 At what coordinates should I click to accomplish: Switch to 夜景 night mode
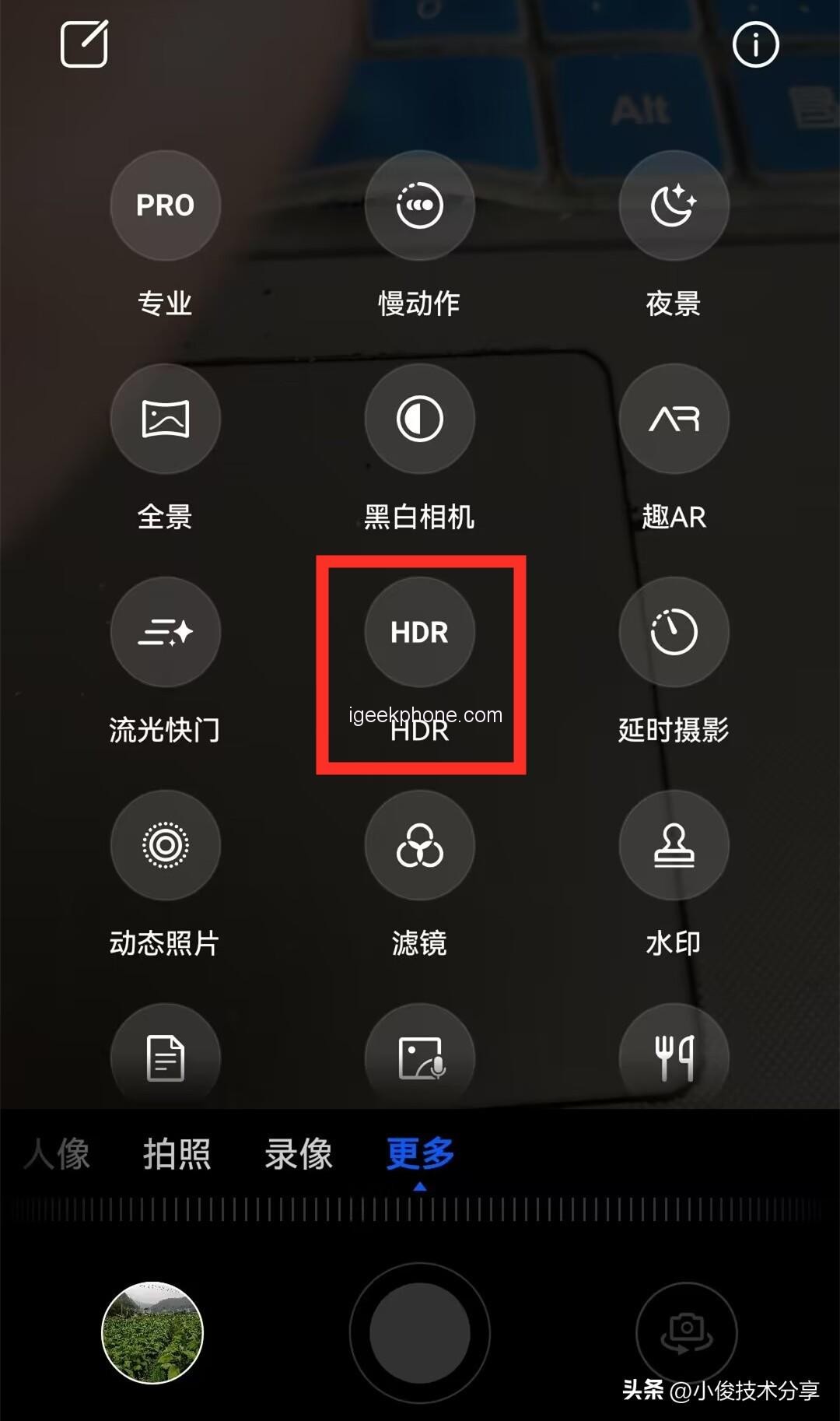(674, 205)
